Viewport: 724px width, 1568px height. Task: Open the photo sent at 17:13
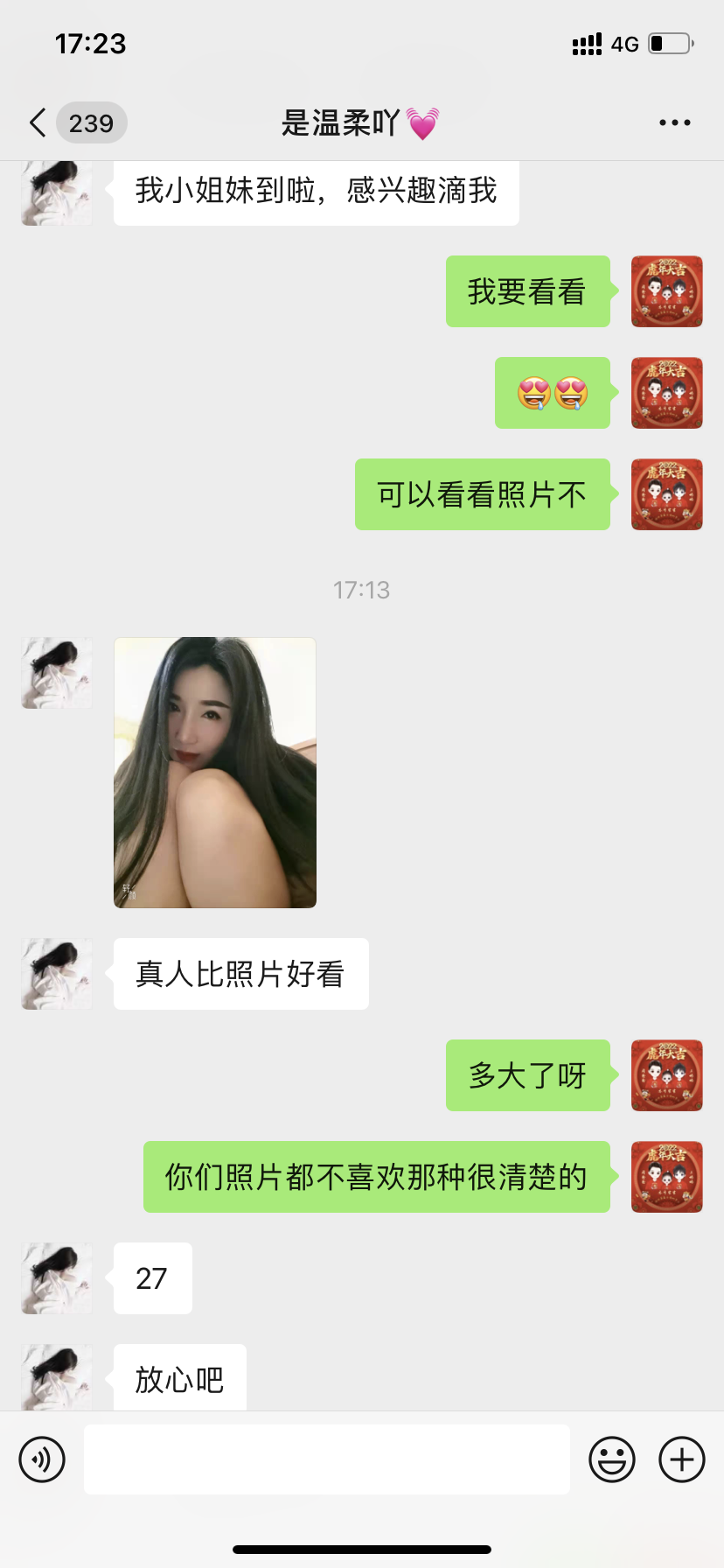tap(215, 772)
